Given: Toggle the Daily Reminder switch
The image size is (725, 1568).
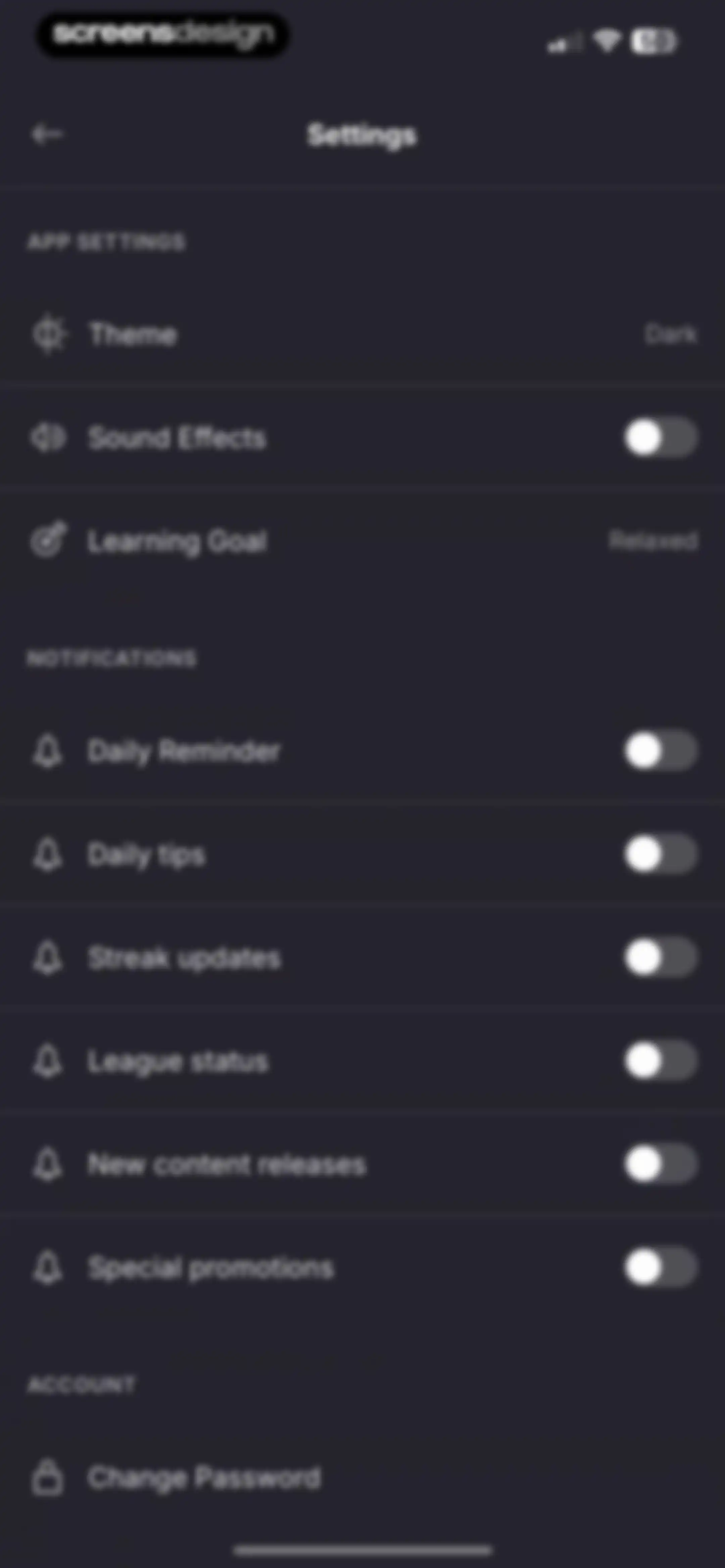Looking at the screenshot, I should tap(661, 750).
